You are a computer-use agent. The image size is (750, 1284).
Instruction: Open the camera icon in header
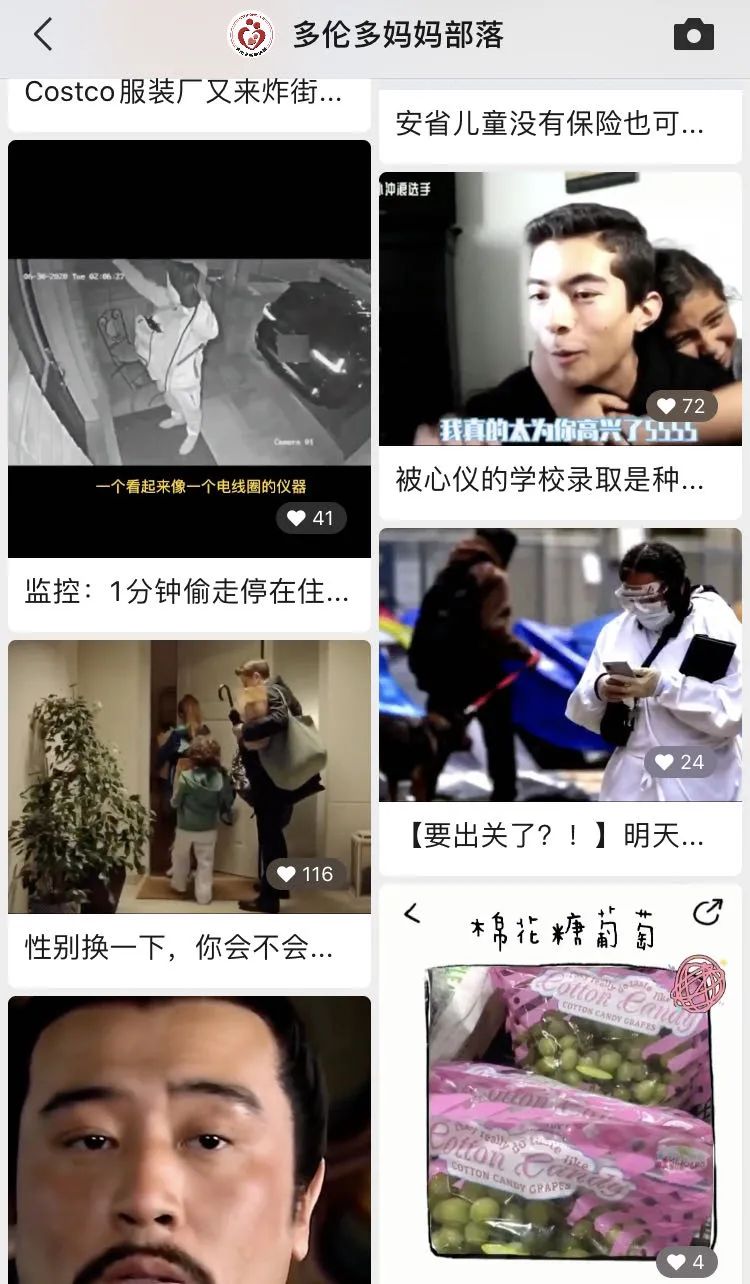pos(693,35)
